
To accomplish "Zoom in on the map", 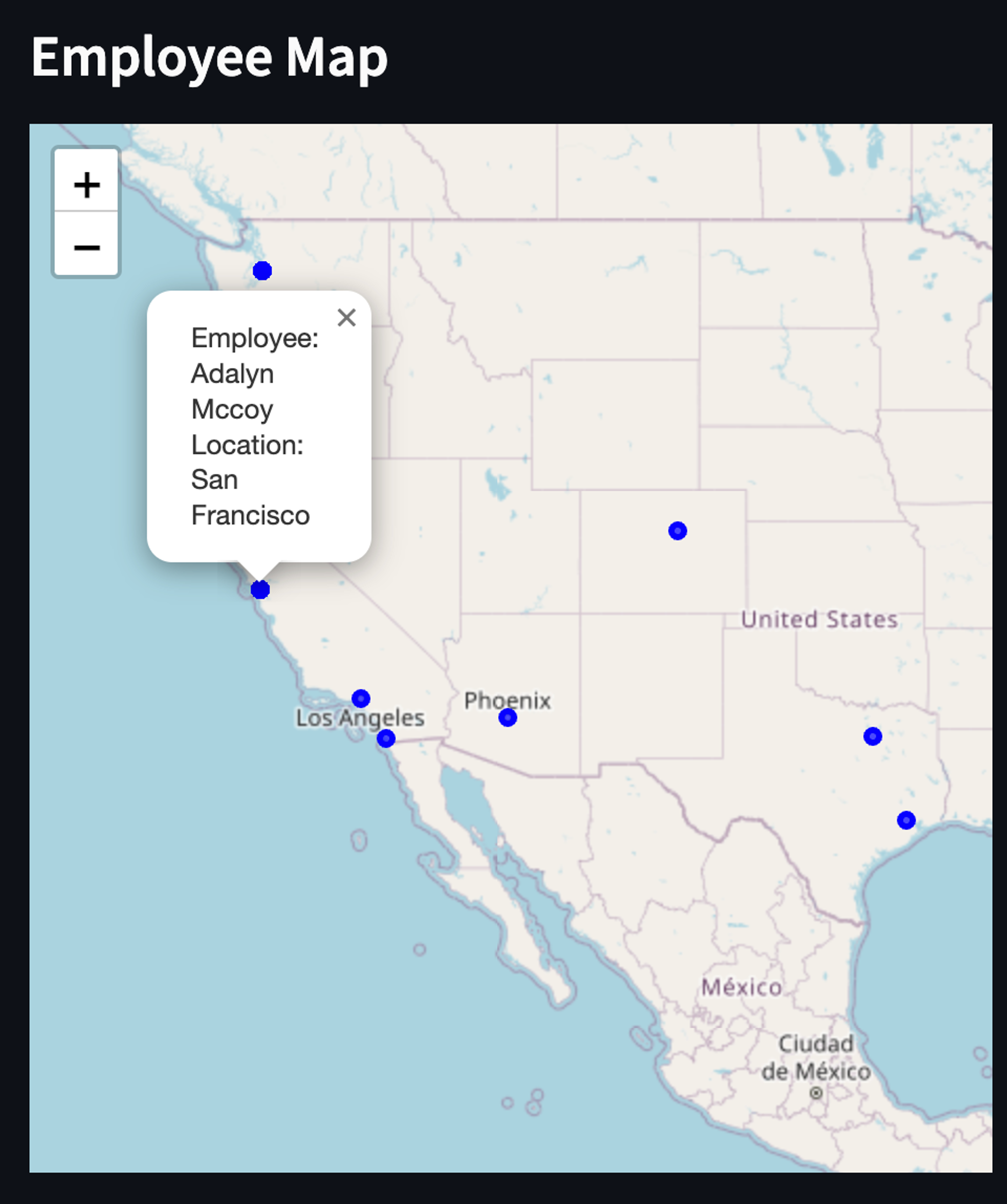I will pos(87,185).
